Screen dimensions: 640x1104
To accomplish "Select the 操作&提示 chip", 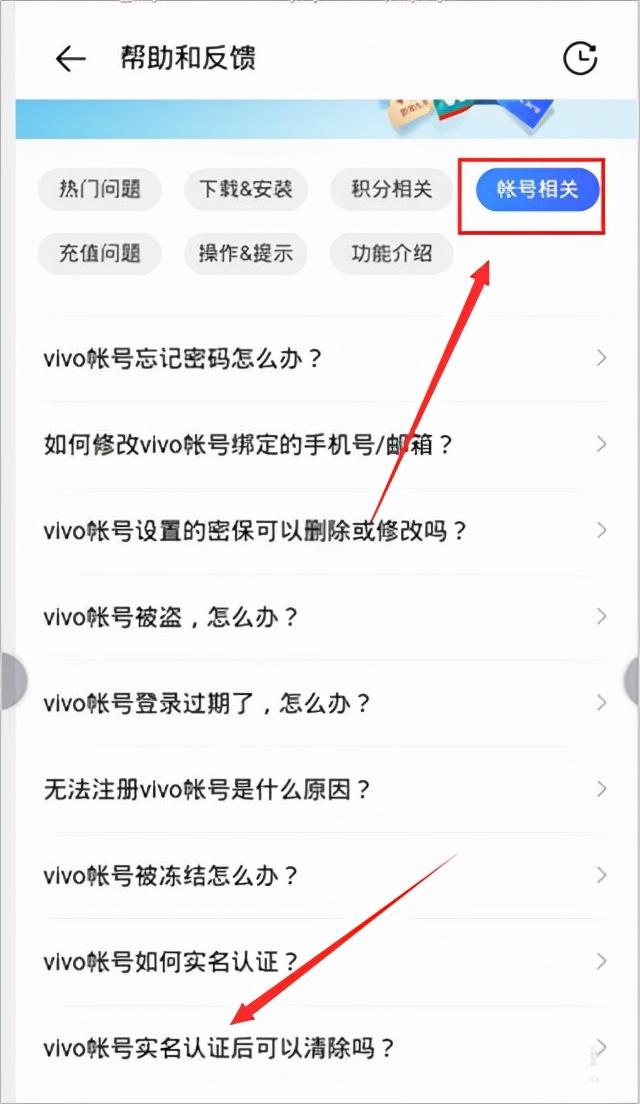I will (x=245, y=253).
